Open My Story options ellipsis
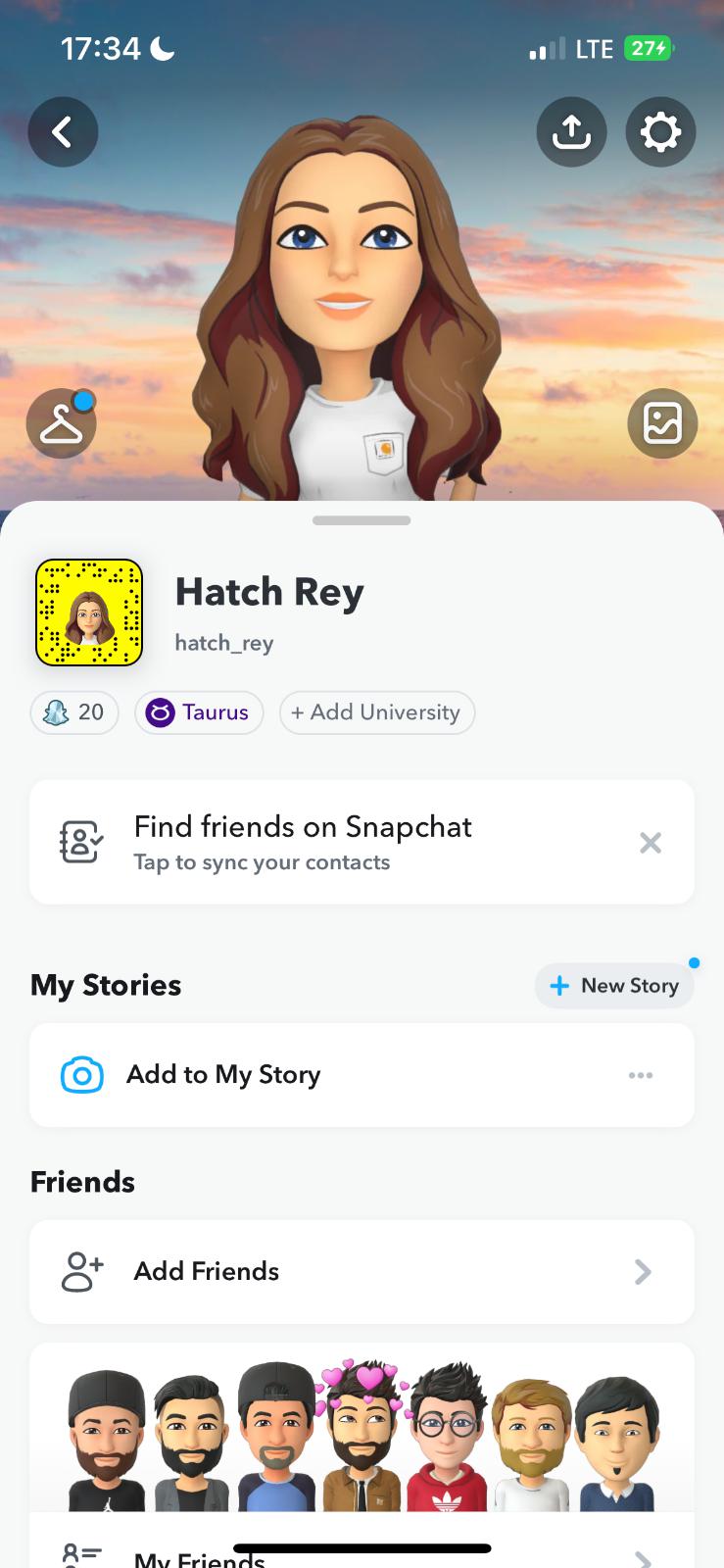 (641, 1075)
